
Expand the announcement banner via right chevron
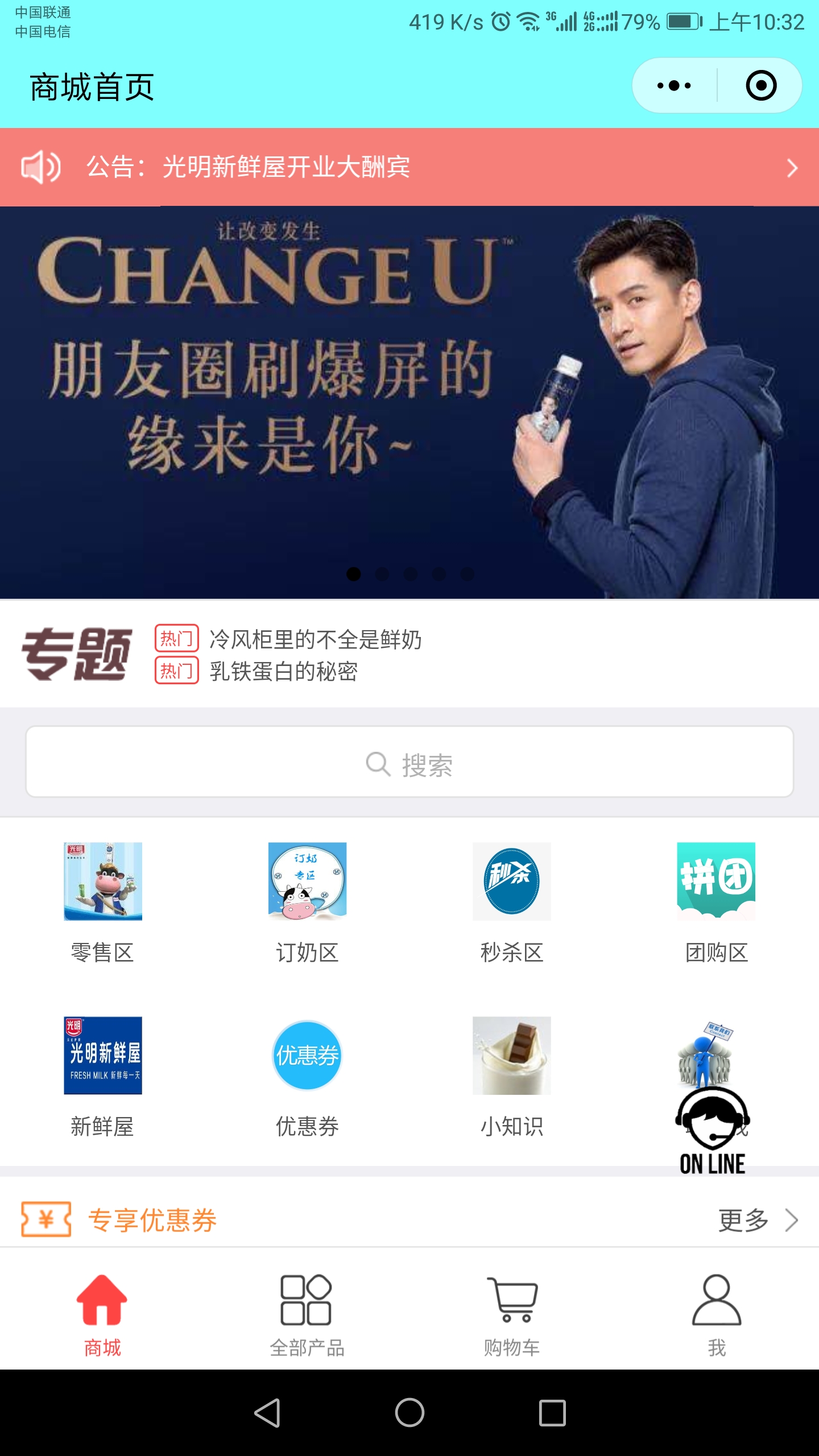(x=793, y=168)
